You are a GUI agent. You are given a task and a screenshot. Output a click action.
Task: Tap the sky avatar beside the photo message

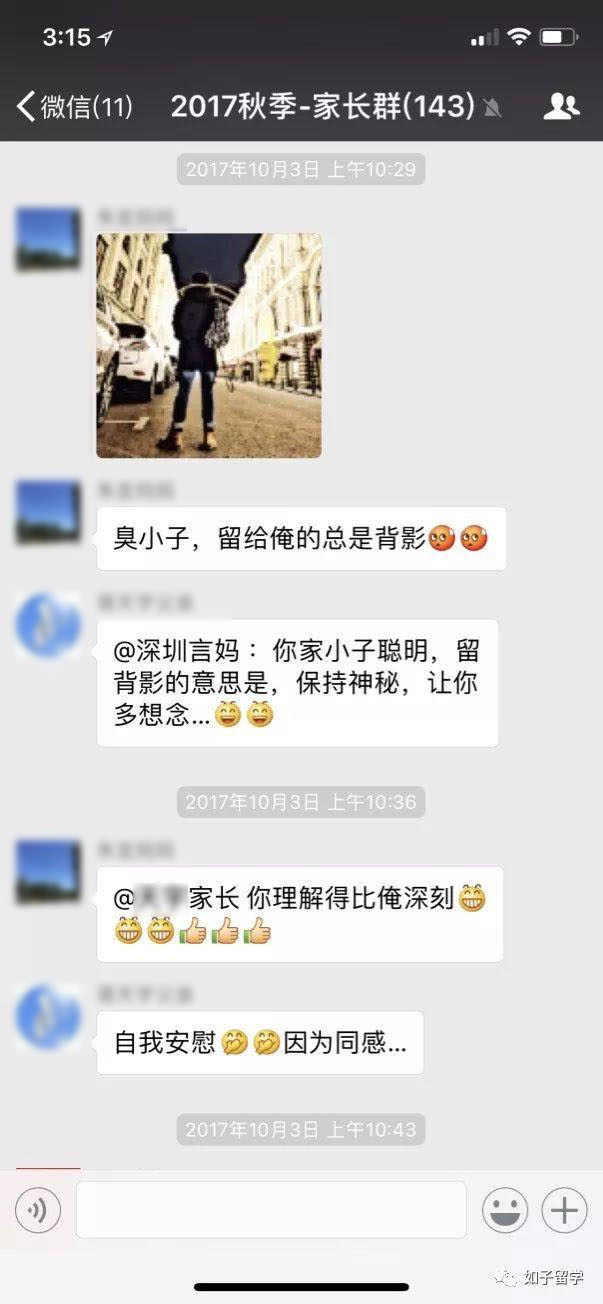[x=48, y=239]
